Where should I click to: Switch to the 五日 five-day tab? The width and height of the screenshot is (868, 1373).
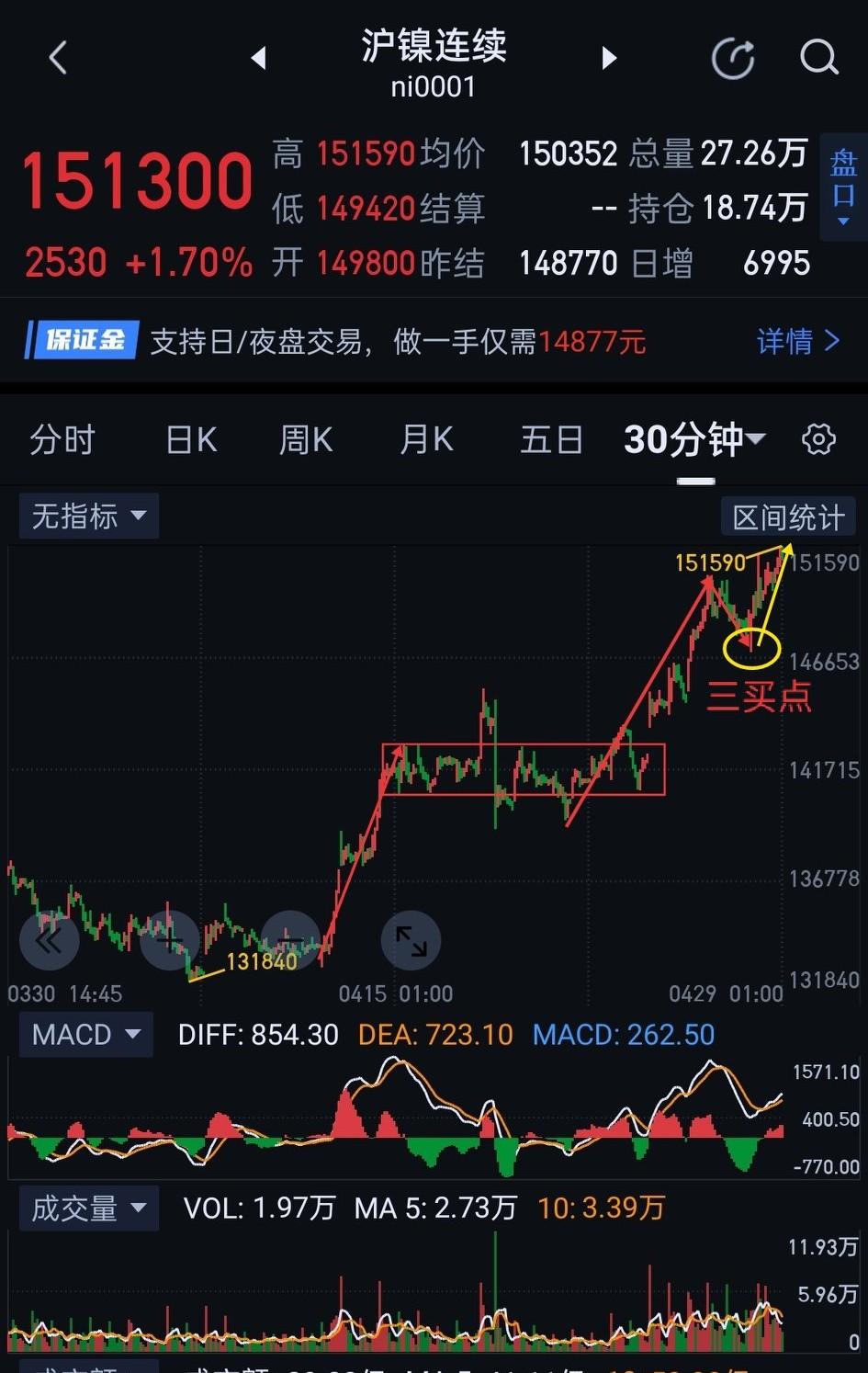pos(551,439)
